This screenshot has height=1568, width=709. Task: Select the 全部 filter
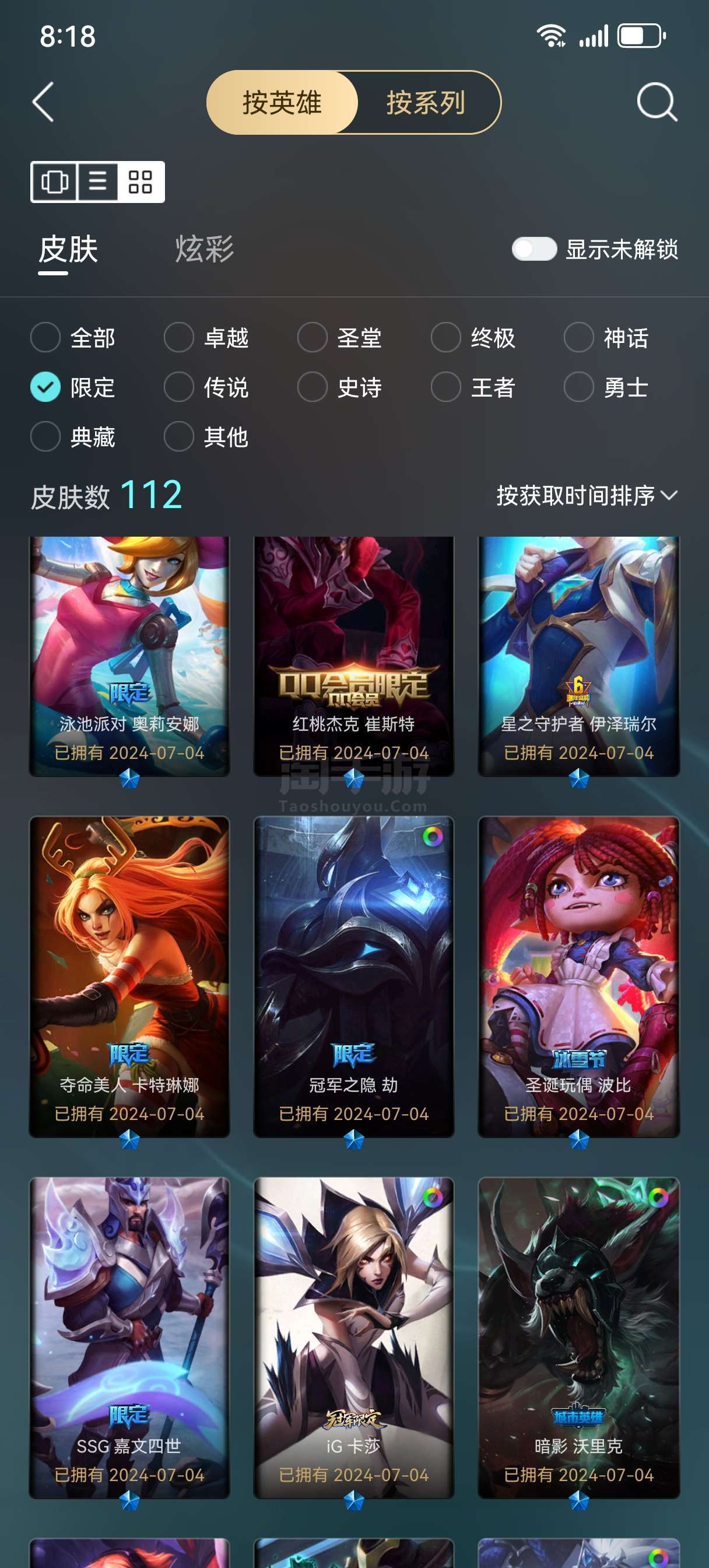(x=73, y=338)
